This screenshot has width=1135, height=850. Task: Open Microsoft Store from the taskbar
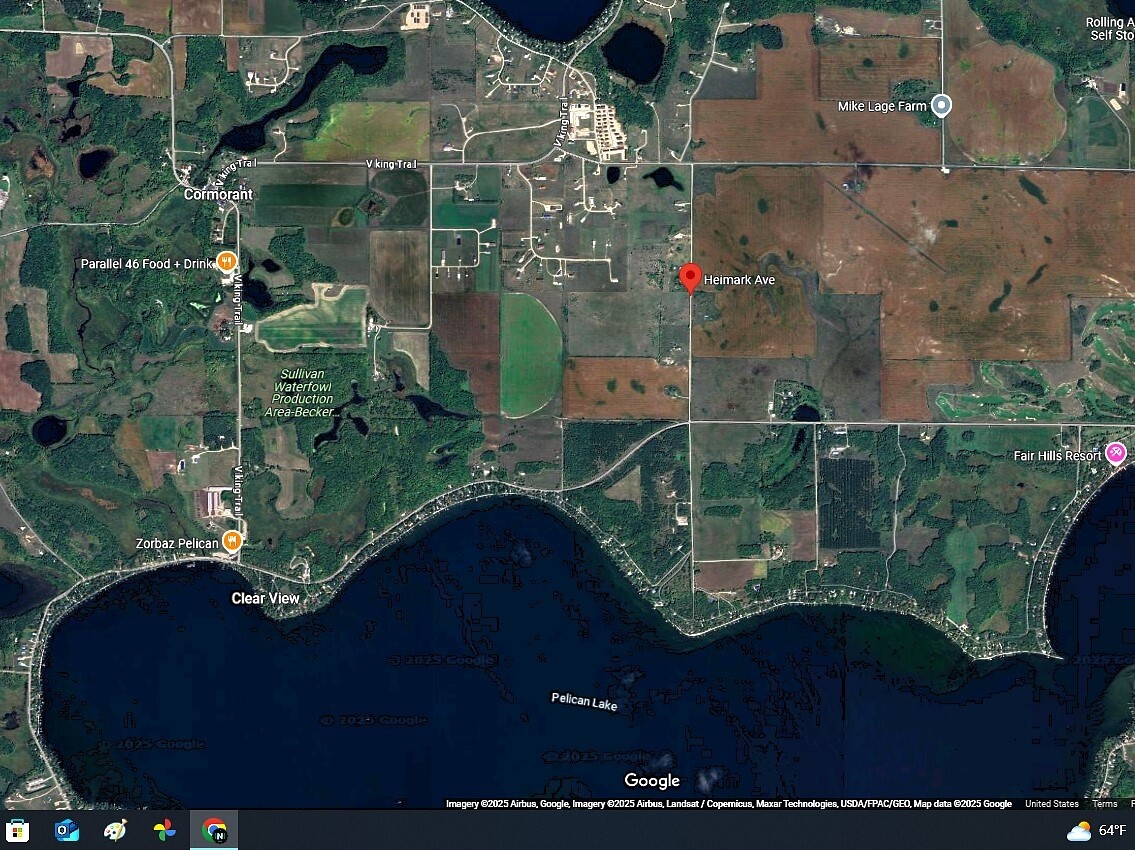[x=18, y=830]
